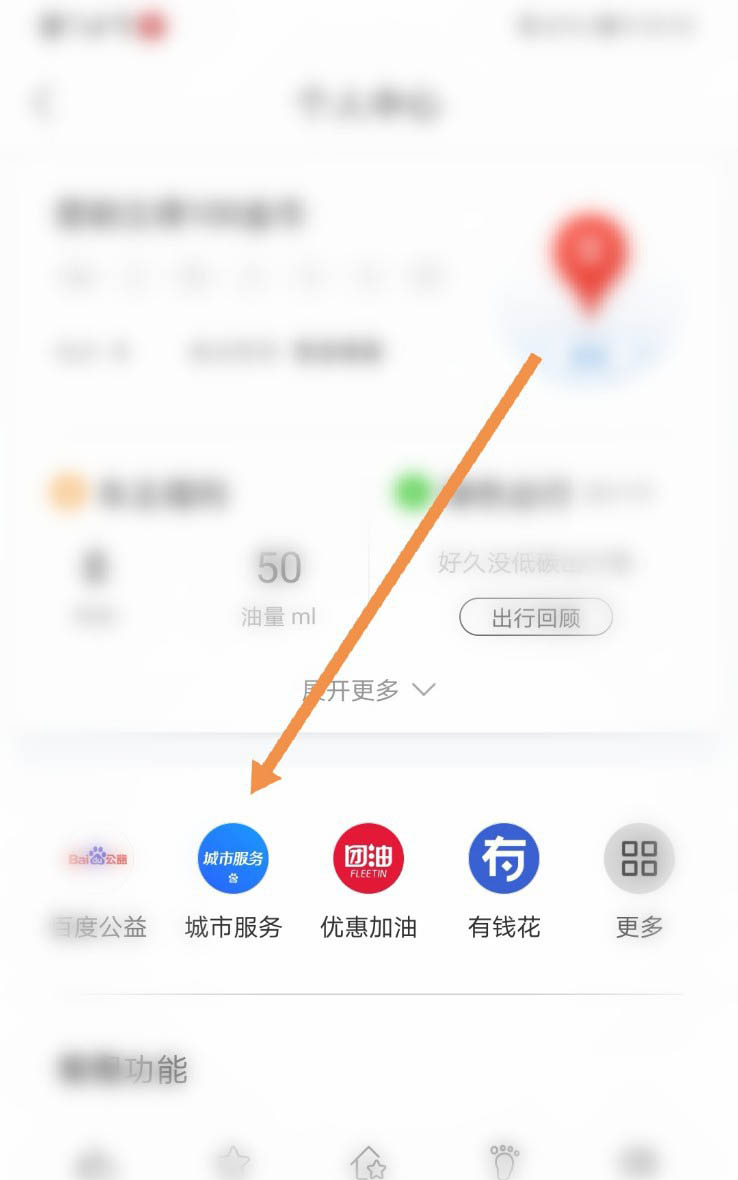
Task: Select the 百度公益 Baidu charity icon
Action: (x=96, y=858)
